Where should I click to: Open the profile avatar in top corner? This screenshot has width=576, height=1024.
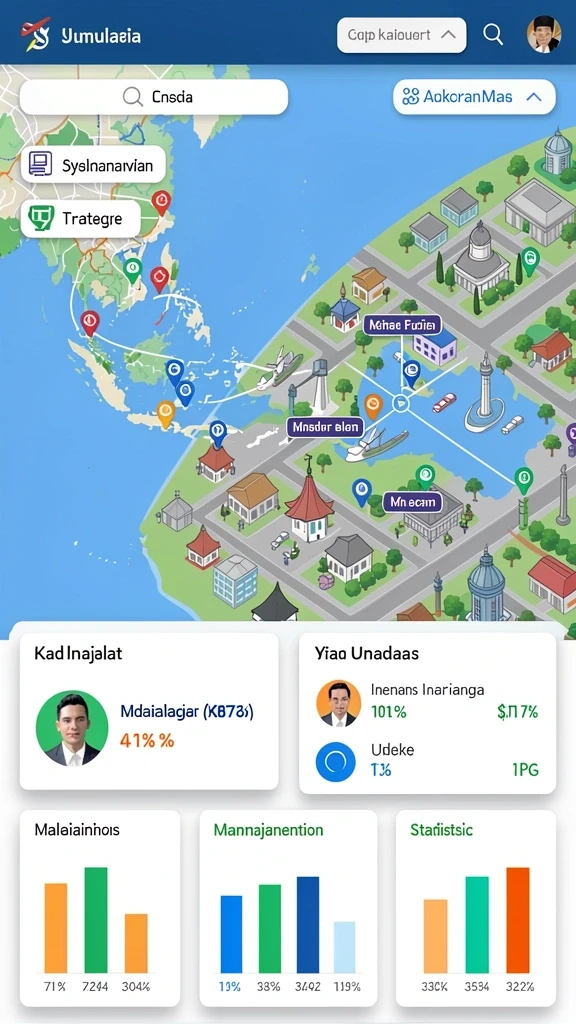[x=543, y=35]
